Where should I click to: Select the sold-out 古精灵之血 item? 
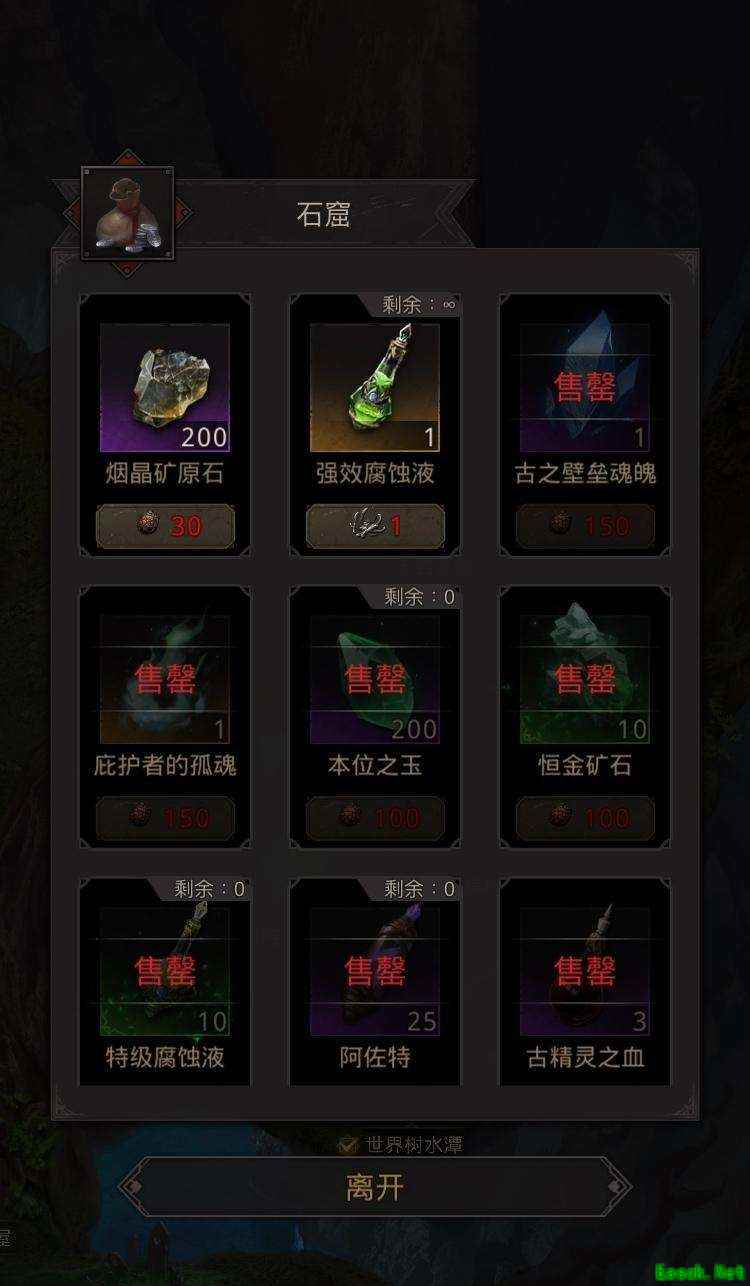point(585,972)
